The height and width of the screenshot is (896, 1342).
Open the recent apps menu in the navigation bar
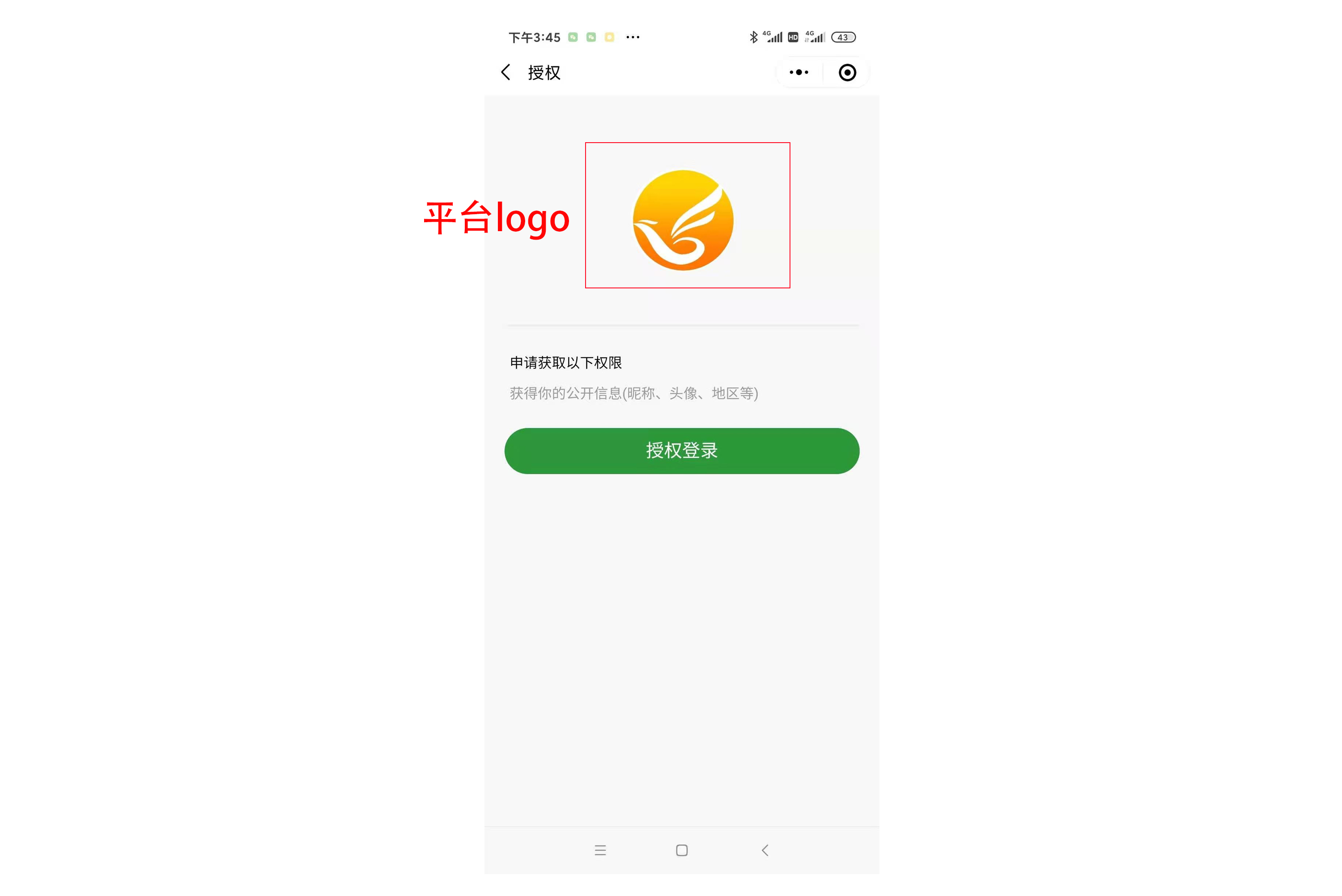click(x=600, y=850)
